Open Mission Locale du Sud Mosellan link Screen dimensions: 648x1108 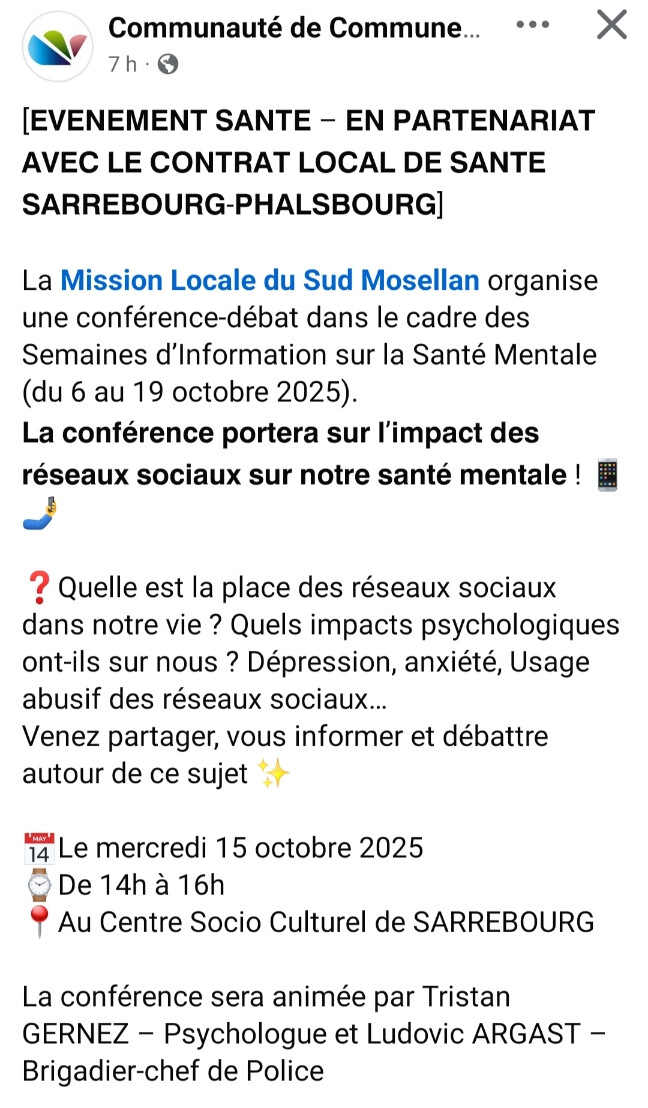pos(270,280)
